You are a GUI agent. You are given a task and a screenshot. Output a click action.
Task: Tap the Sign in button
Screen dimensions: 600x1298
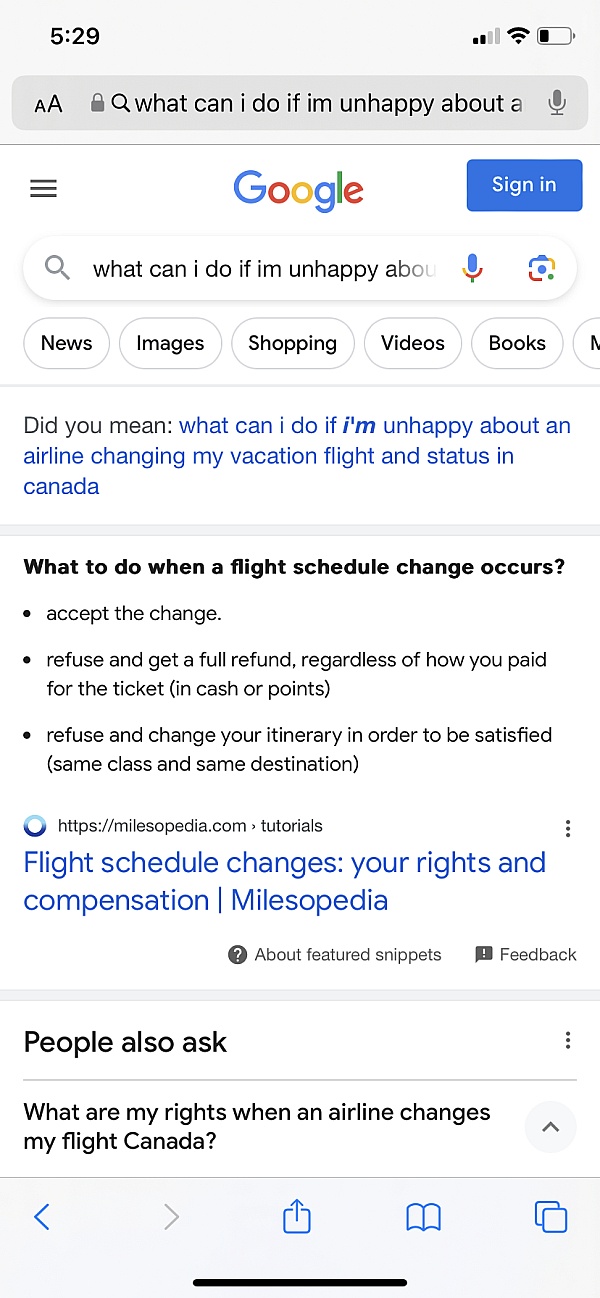pyautogui.click(x=524, y=185)
